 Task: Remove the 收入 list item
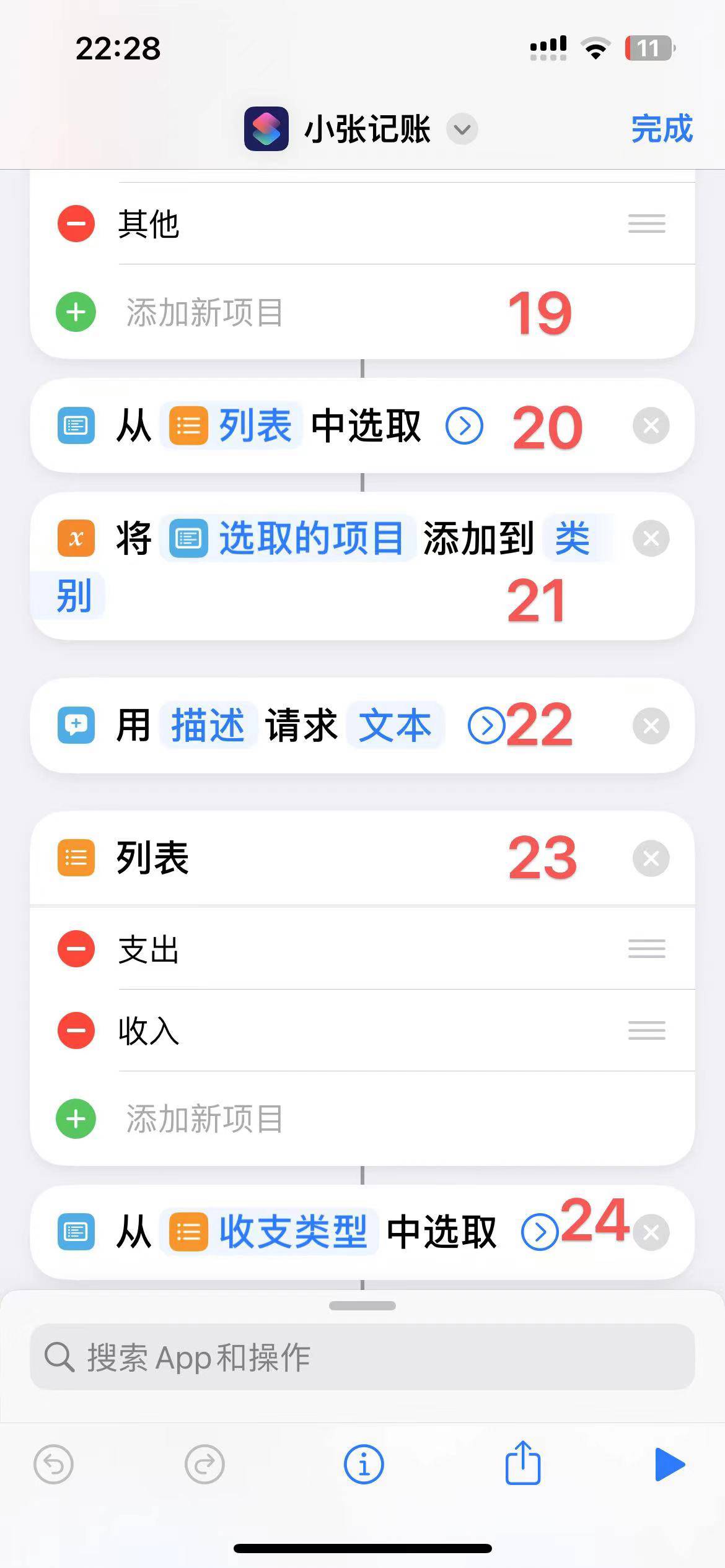point(76,1030)
